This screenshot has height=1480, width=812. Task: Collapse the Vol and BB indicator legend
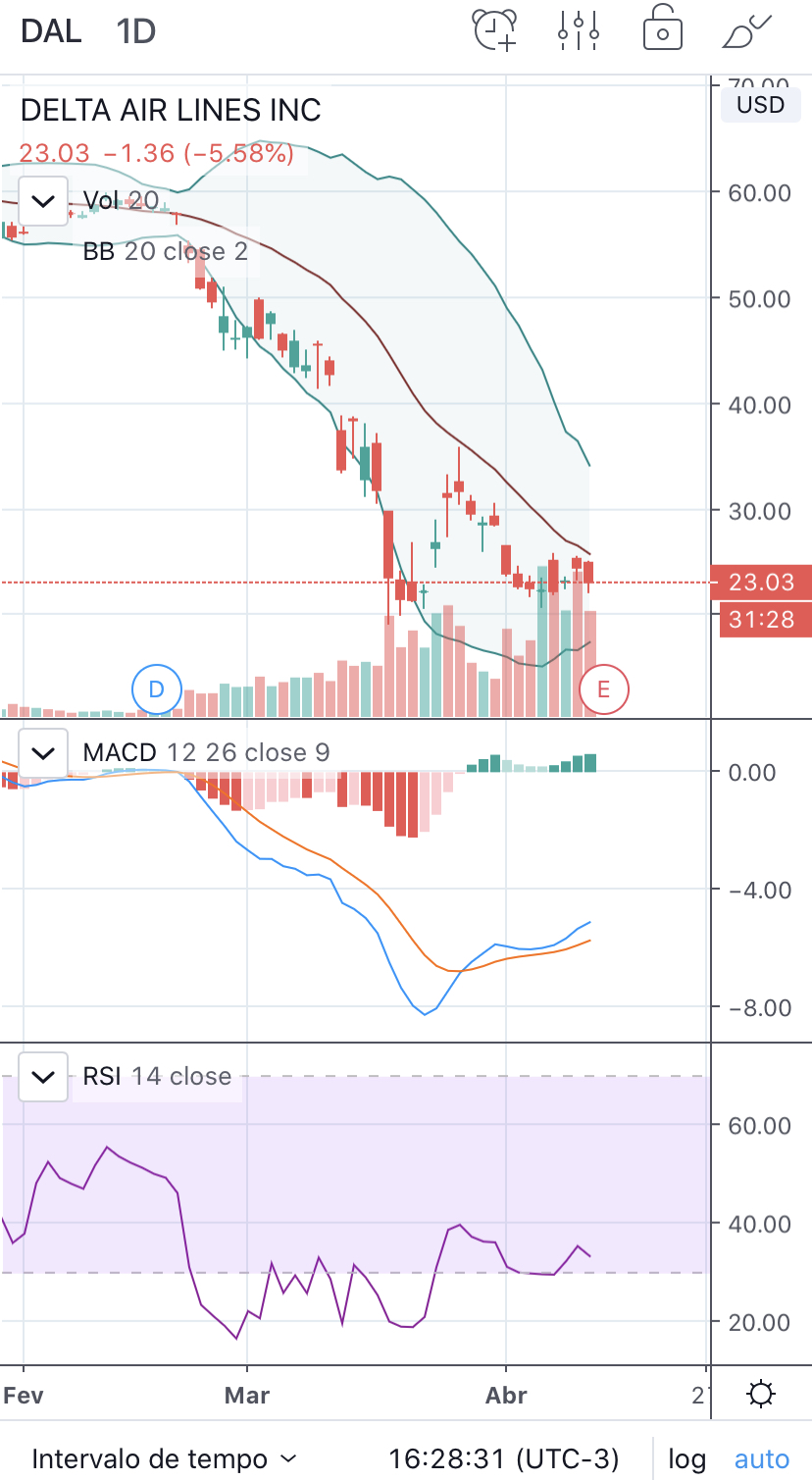pos(43,201)
